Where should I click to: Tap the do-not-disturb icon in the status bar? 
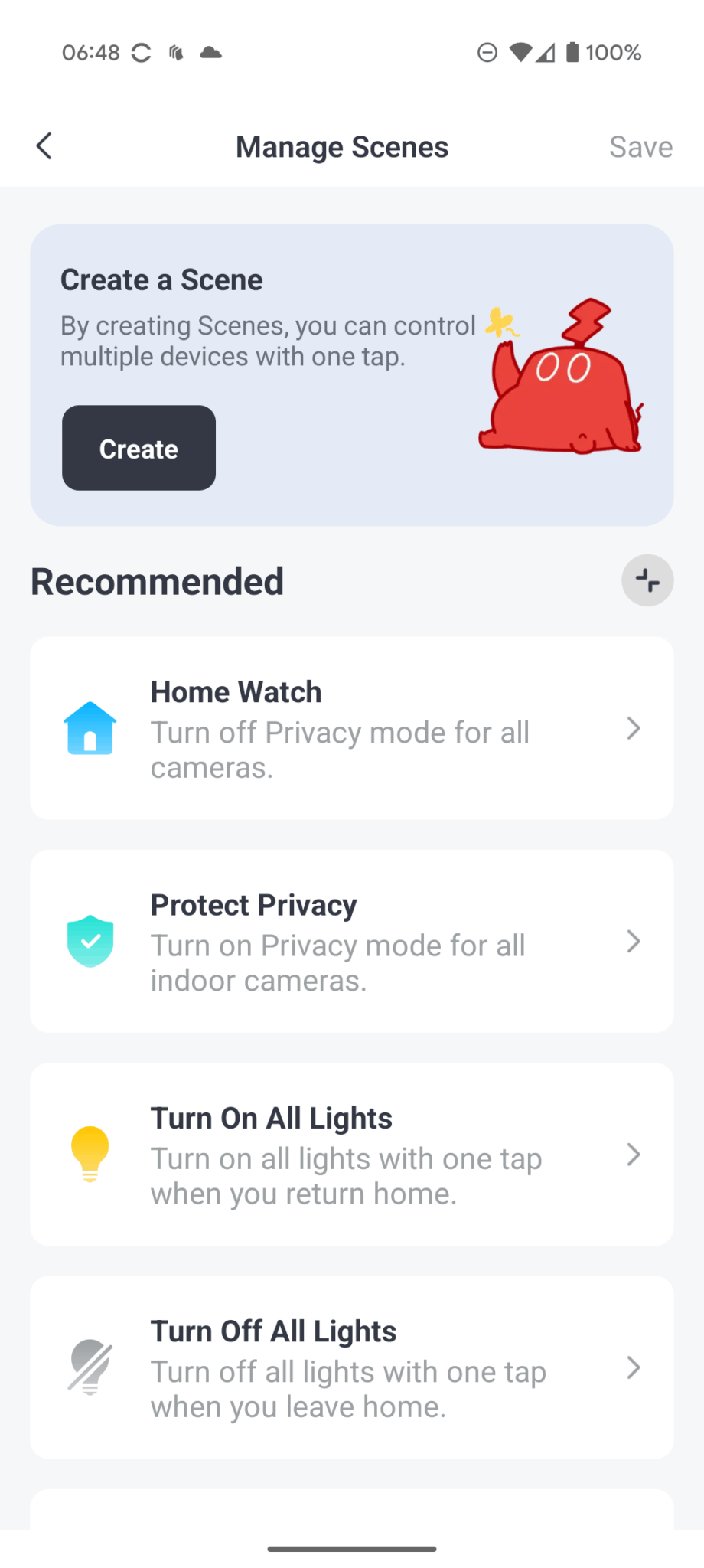pos(487,52)
